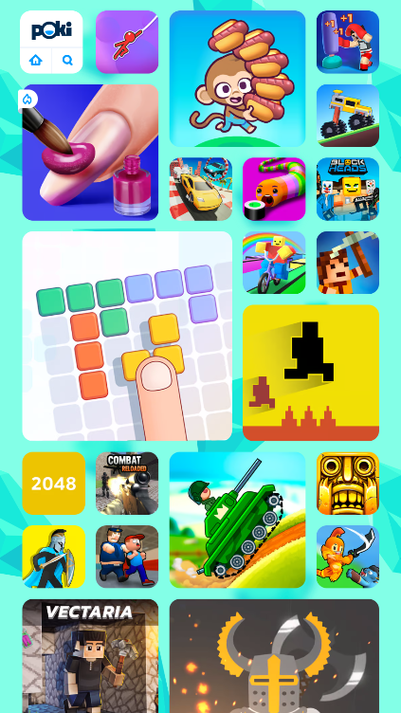Play Combat Reloaded
The height and width of the screenshot is (713, 401).
coord(127,483)
